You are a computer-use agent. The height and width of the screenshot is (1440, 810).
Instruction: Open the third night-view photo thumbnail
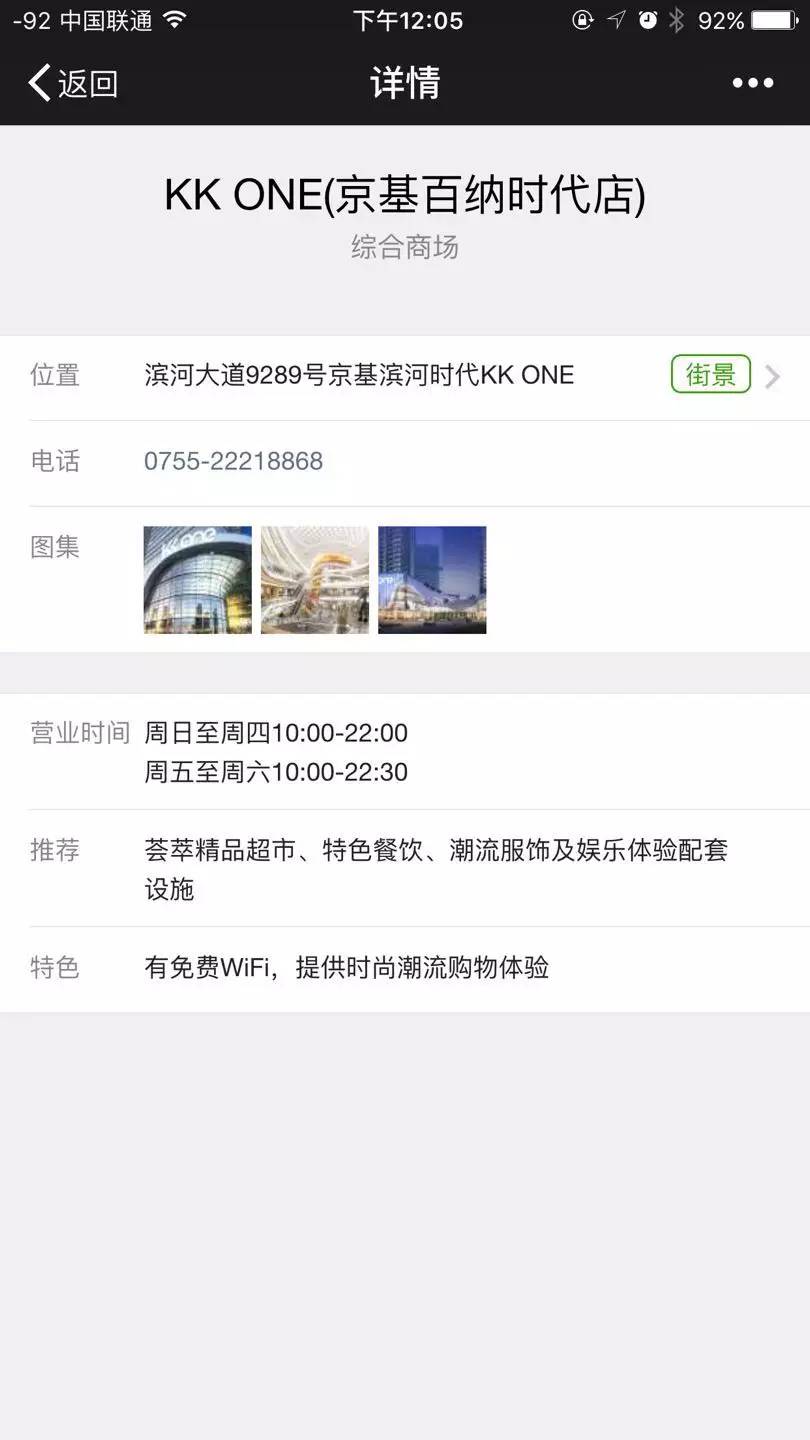coord(431,580)
